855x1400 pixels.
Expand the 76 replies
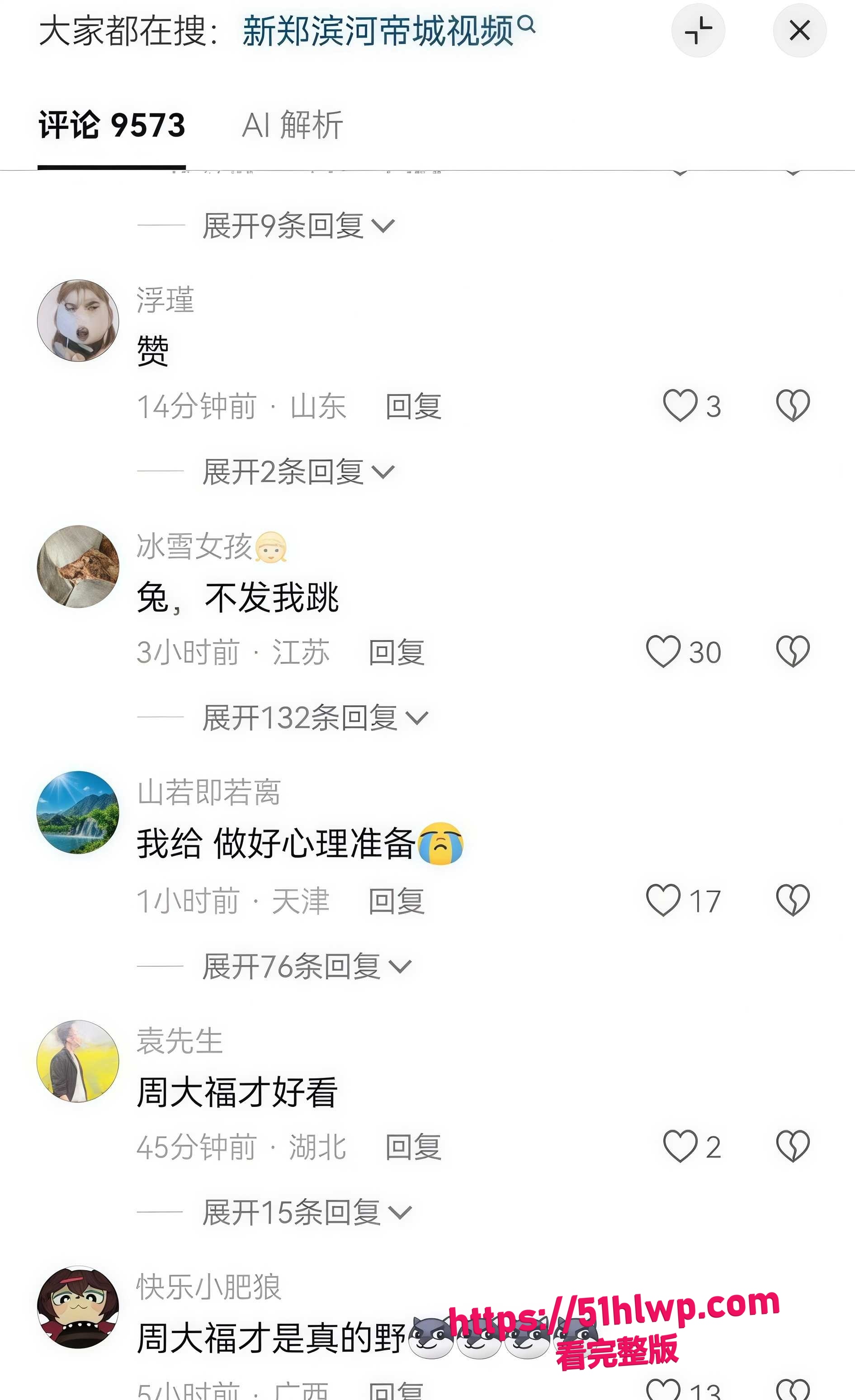click(x=307, y=967)
